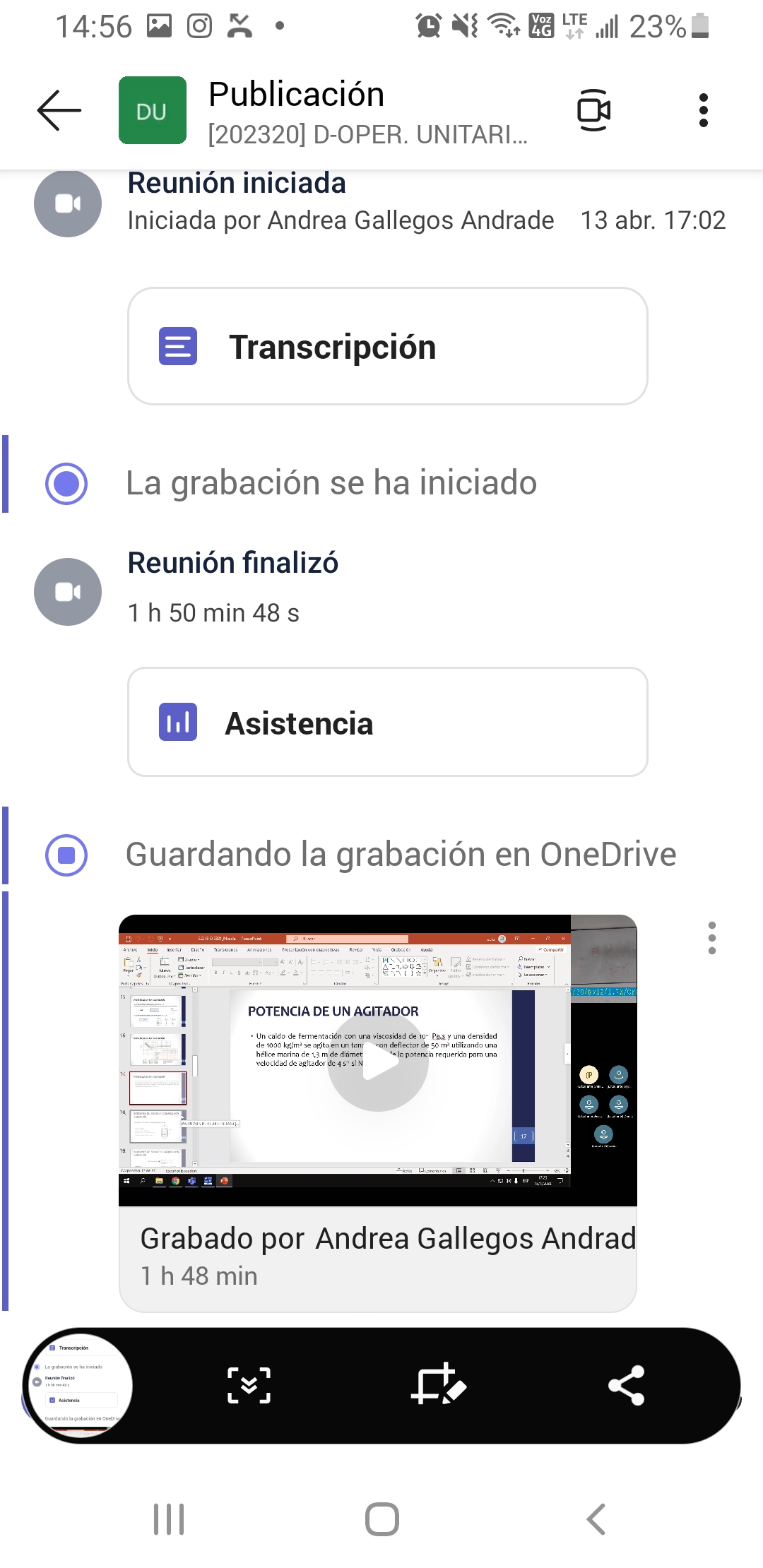Open the DU channel avatar
This screenshot has height=1568, width=763.
[153, 111]
